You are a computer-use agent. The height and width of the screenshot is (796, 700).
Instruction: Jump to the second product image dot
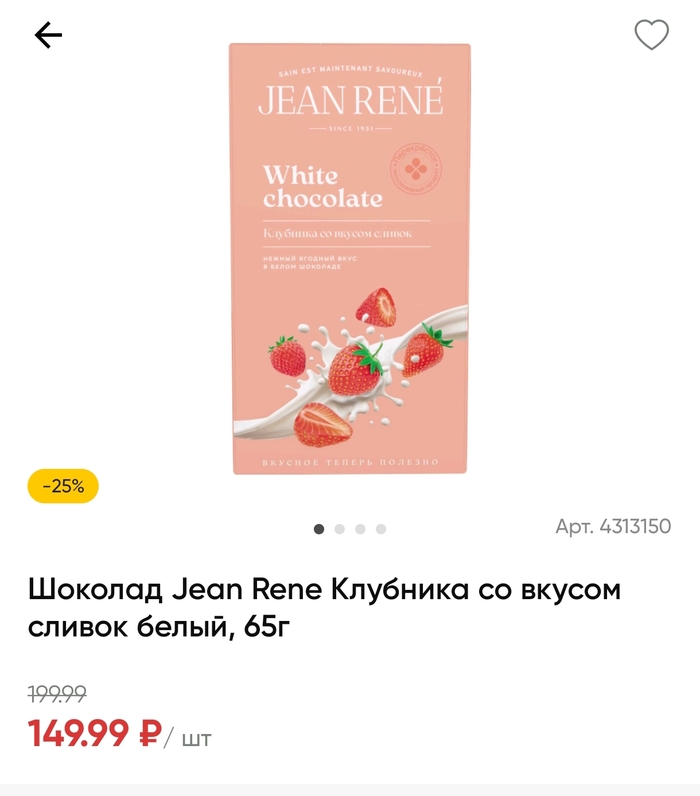pos(340,529)
